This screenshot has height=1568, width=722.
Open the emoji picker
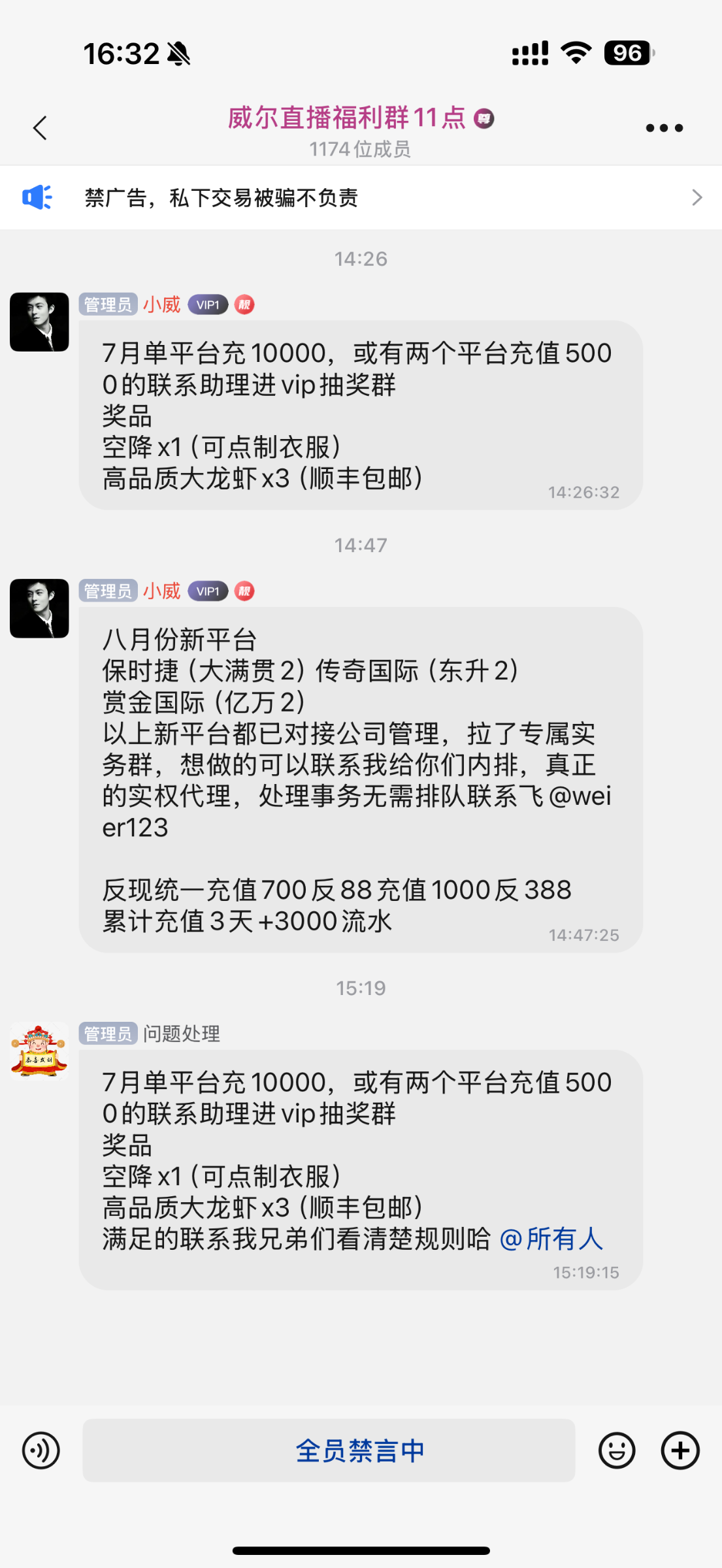click(617, 1451)
